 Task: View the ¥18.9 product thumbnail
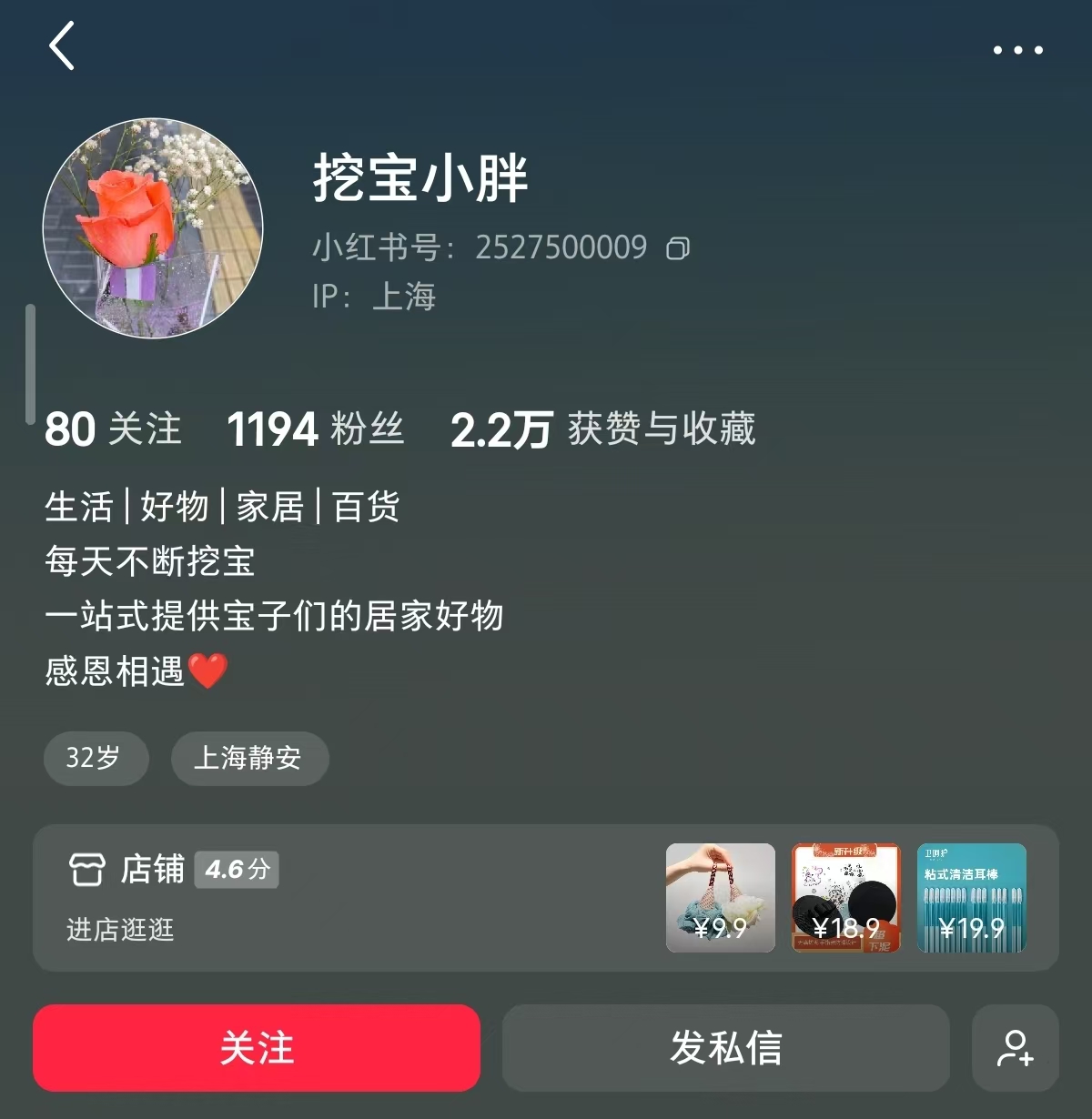845,899
